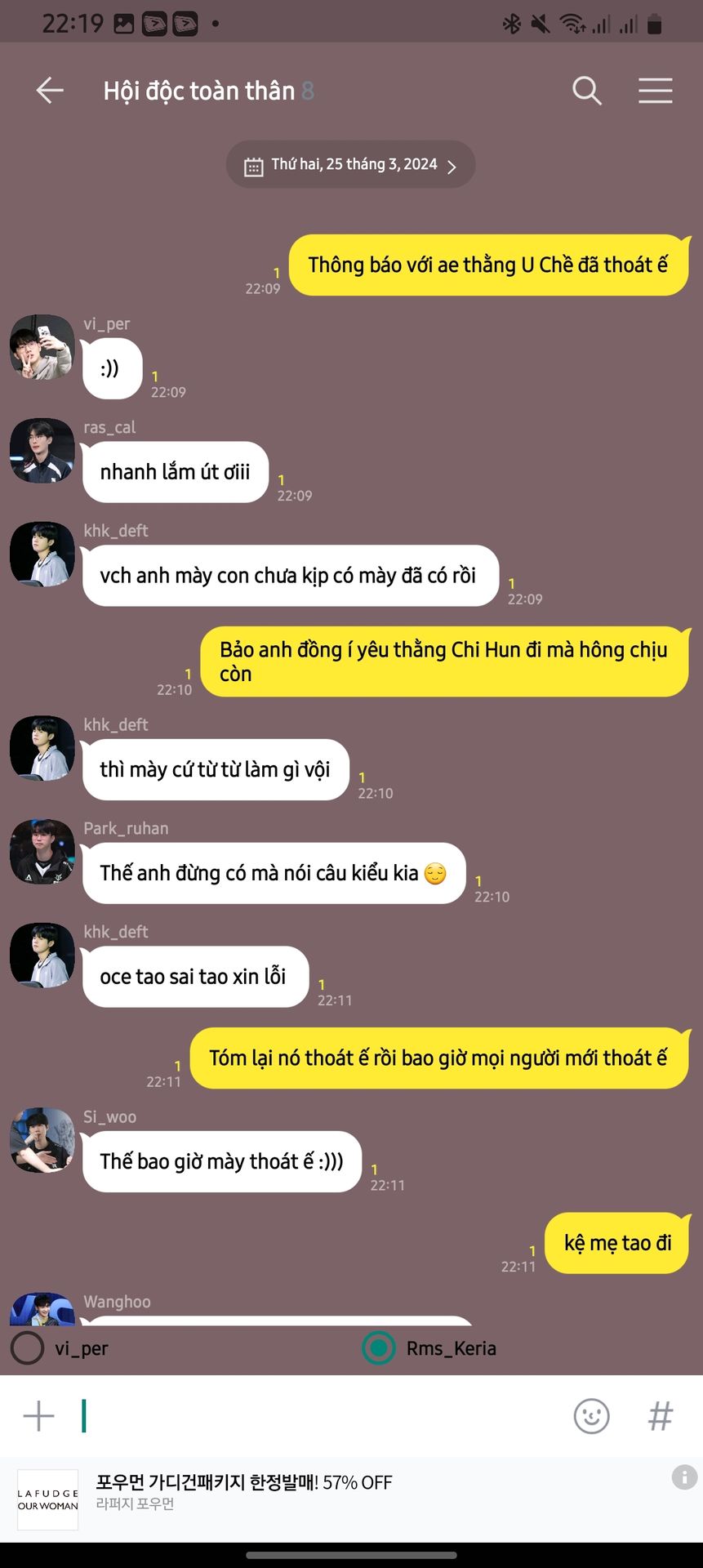This screenshot has height=1568, width=703.
Task: Select the Rms_Keria speaker radio button
Action: 379,1348
